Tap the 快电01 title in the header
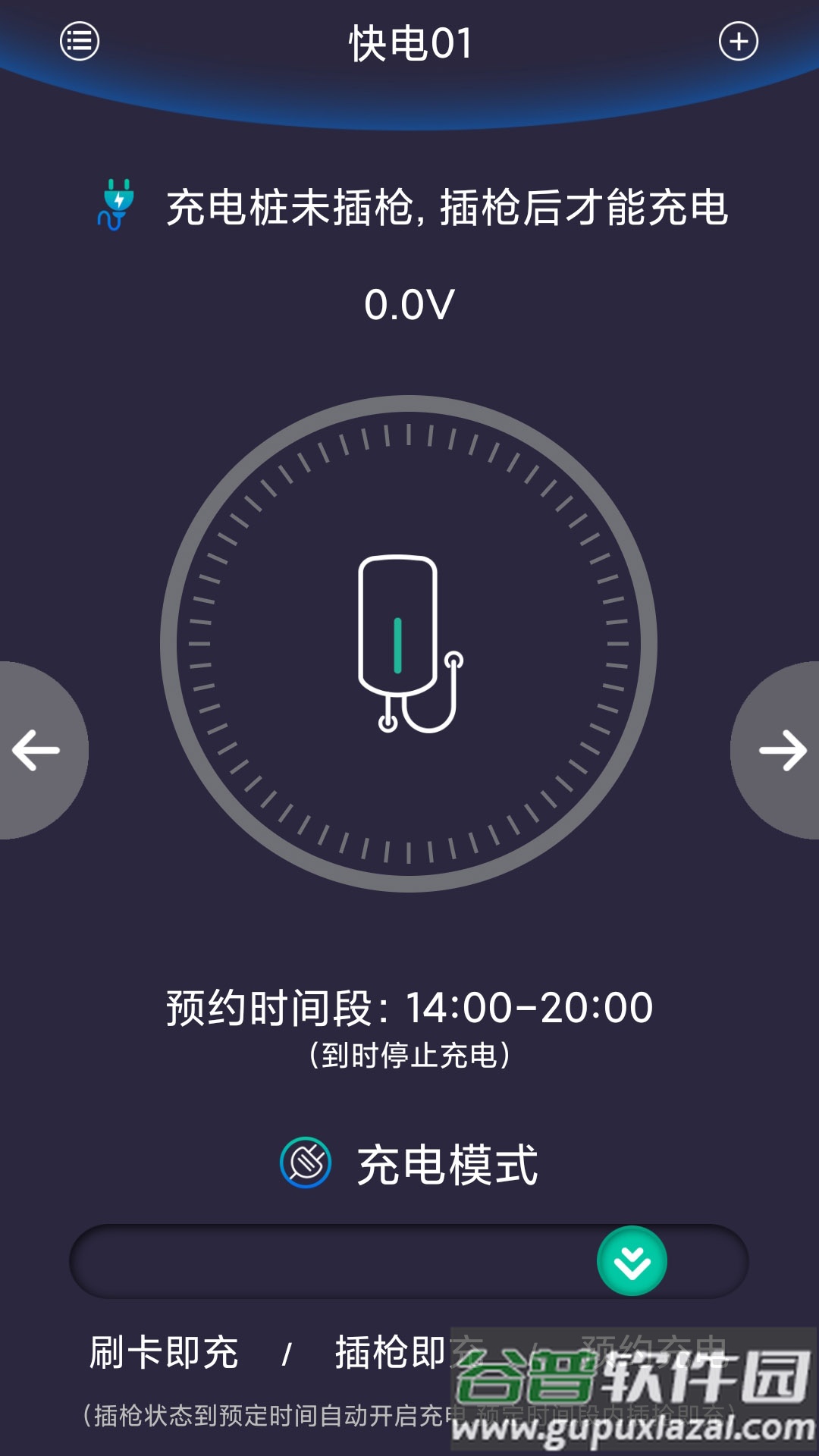Screen dimensions: 819x1456 coord(409,42)
